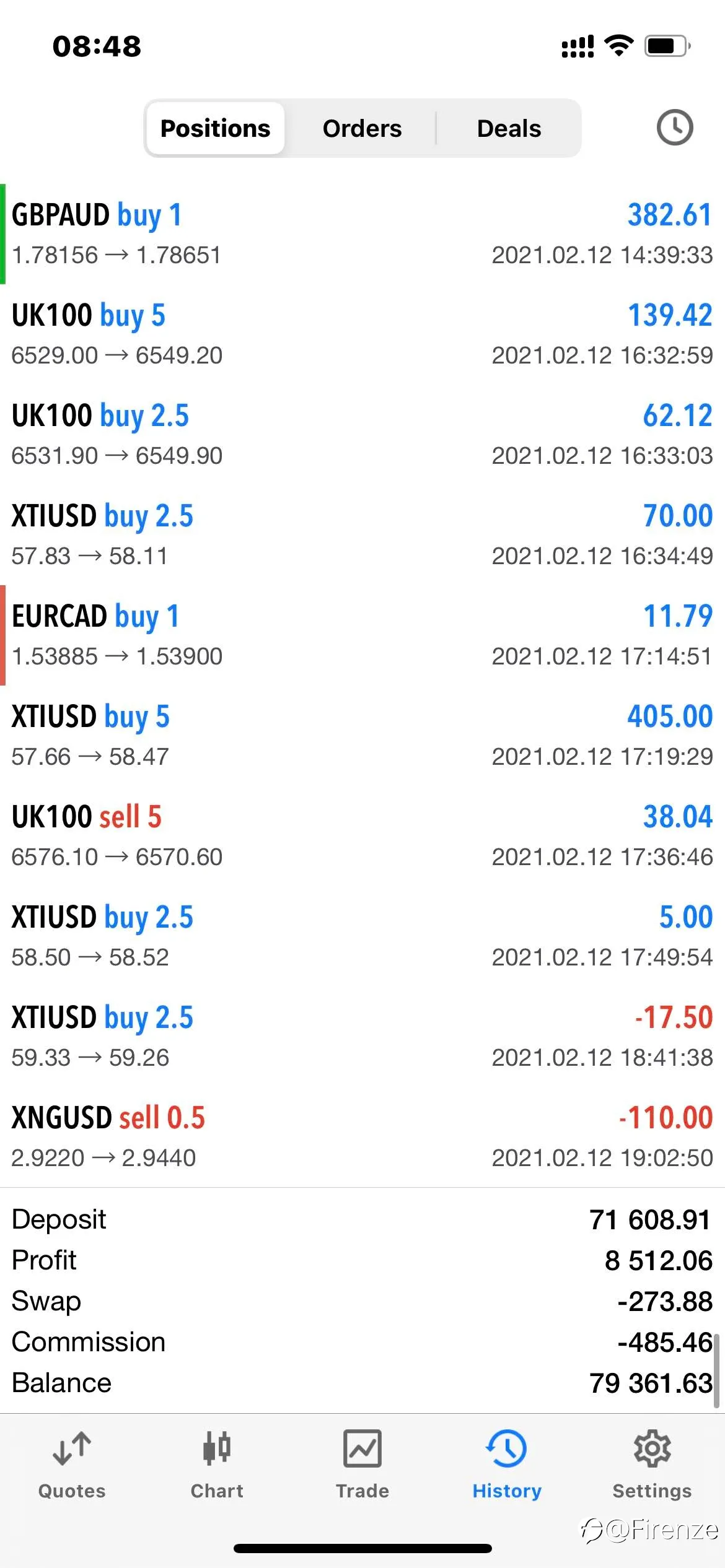
Task: Switch to the Orders segment
Action: [x=362, y=128]
